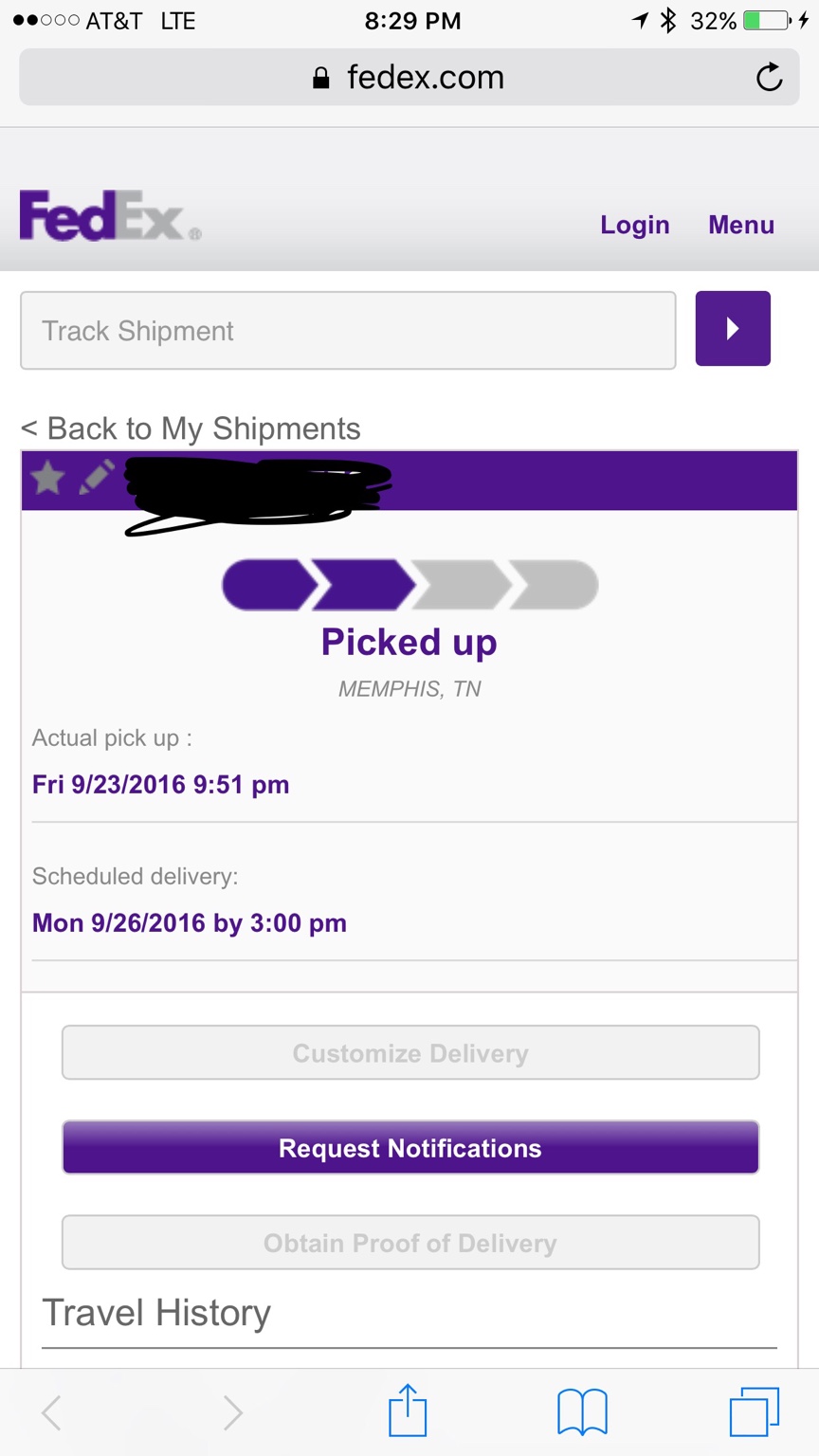Tap Customize Delivery

tap(410, 1053)
